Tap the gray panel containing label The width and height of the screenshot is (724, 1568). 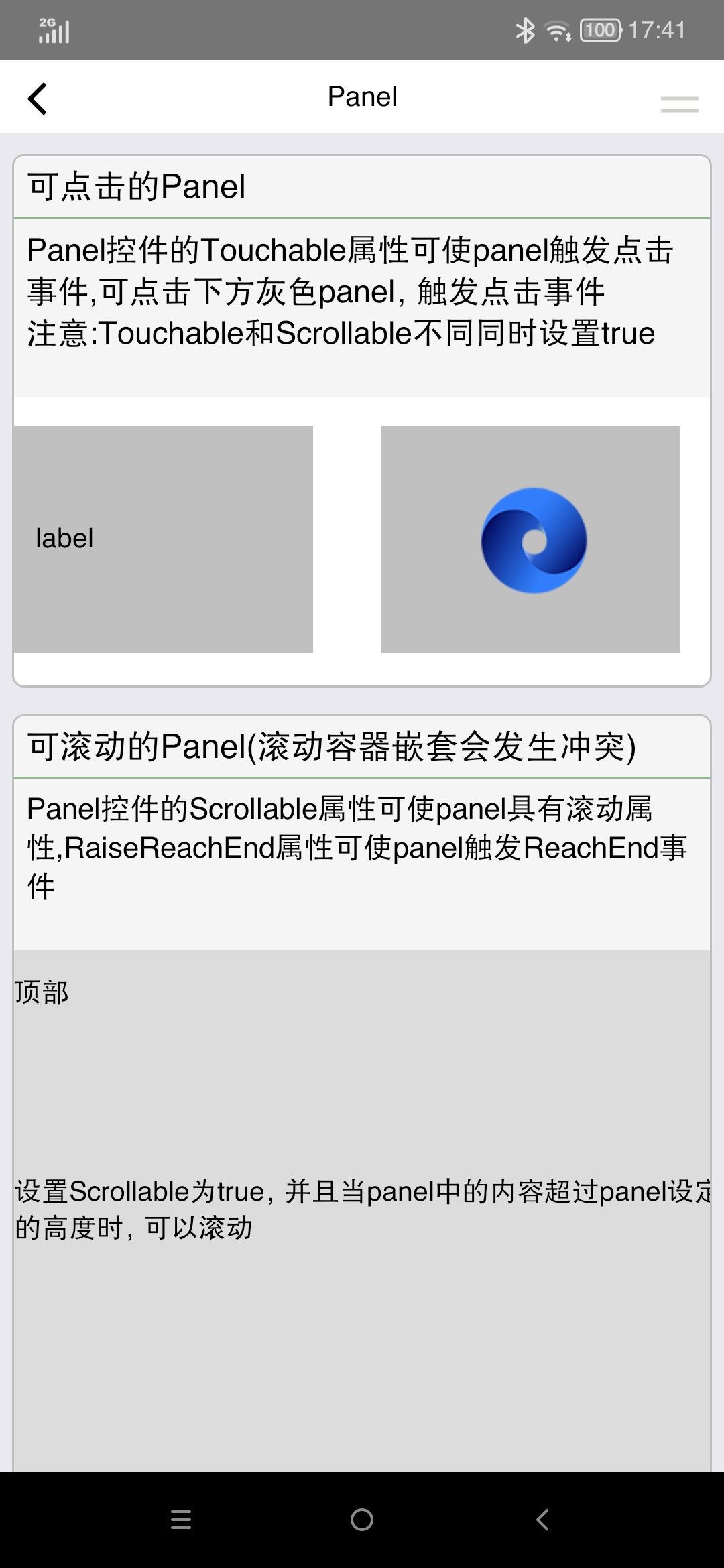163,539
